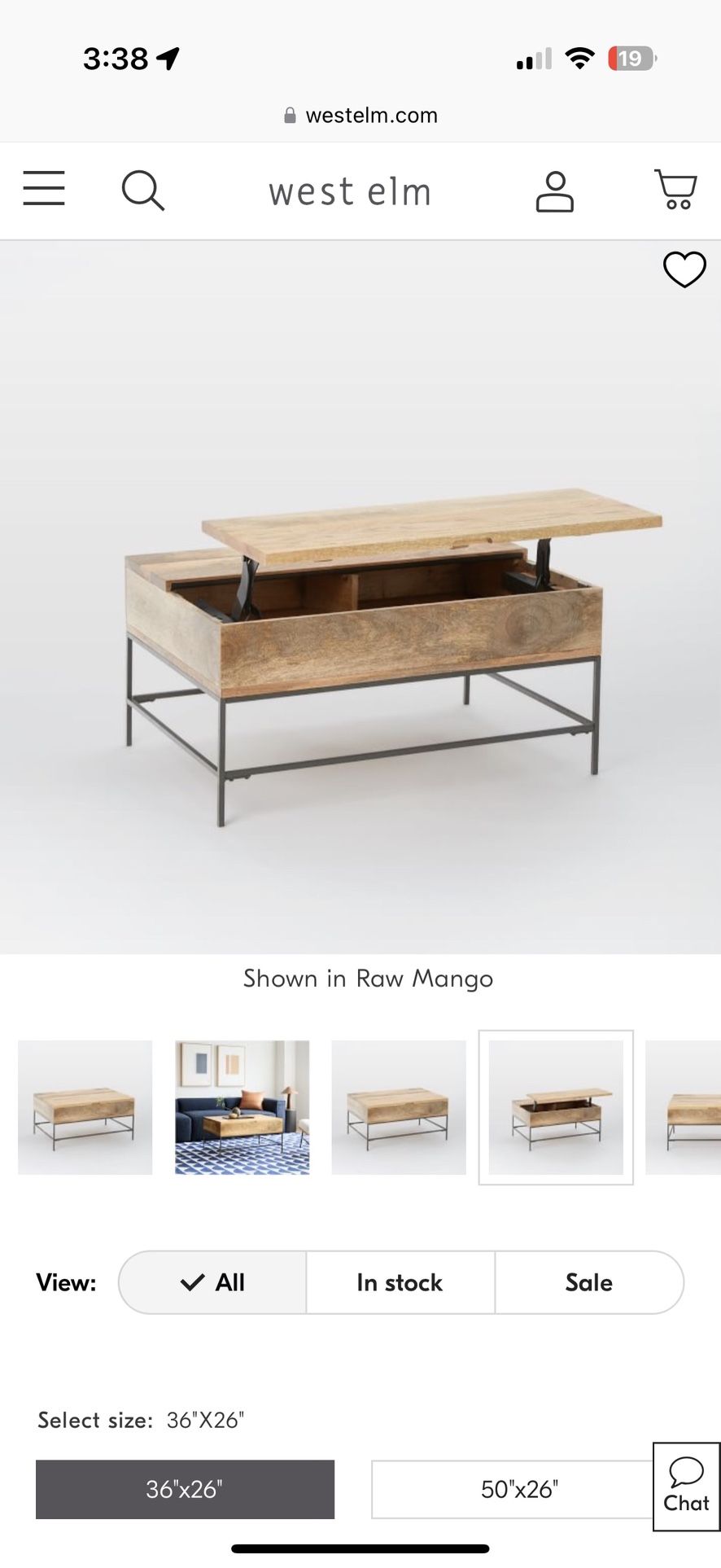Screen dimensions: 721x1568
Task: Filter view to In stock
Action: [x=400, y=1282]
